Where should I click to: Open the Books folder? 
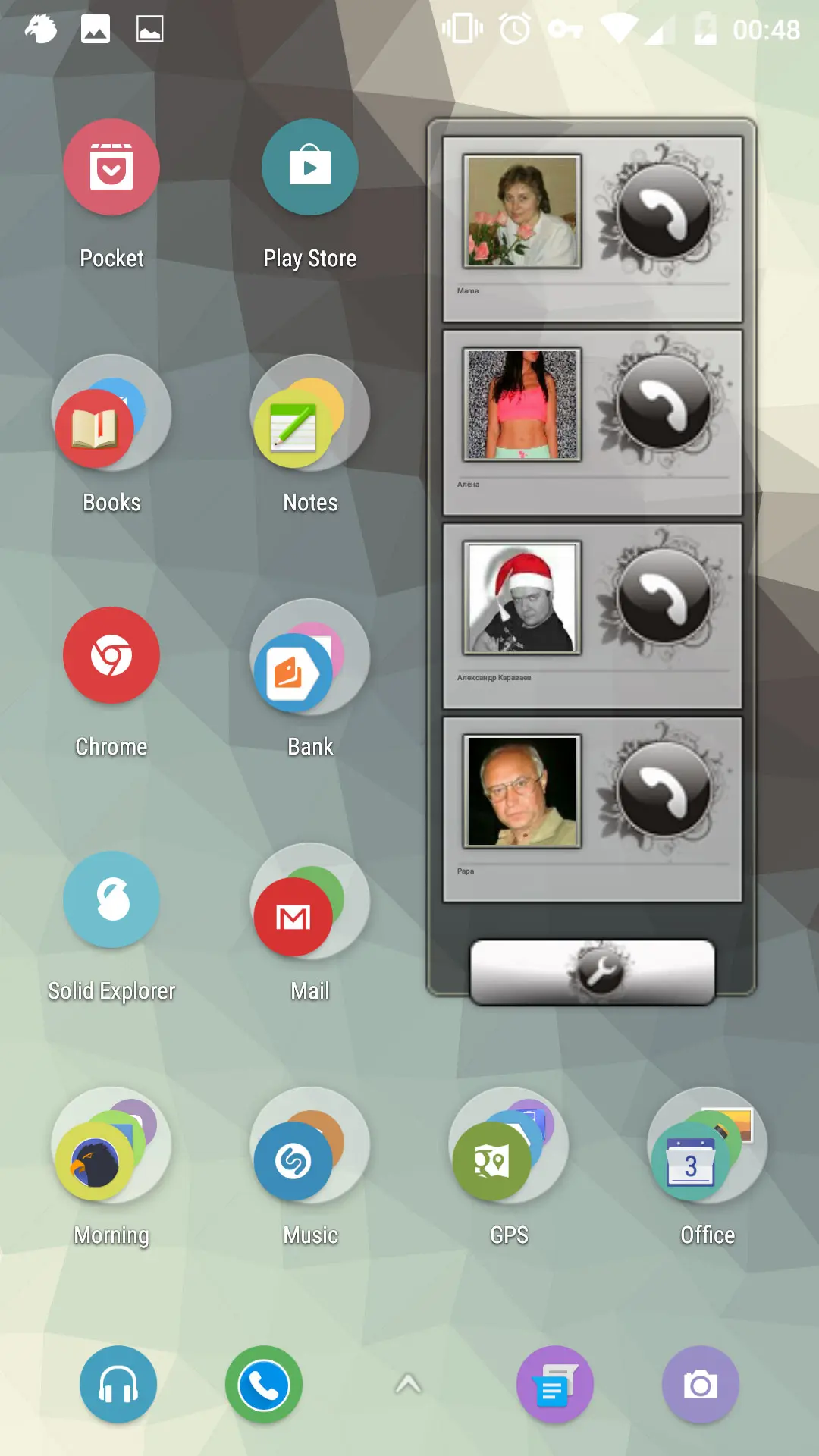[x=111, y=413]
